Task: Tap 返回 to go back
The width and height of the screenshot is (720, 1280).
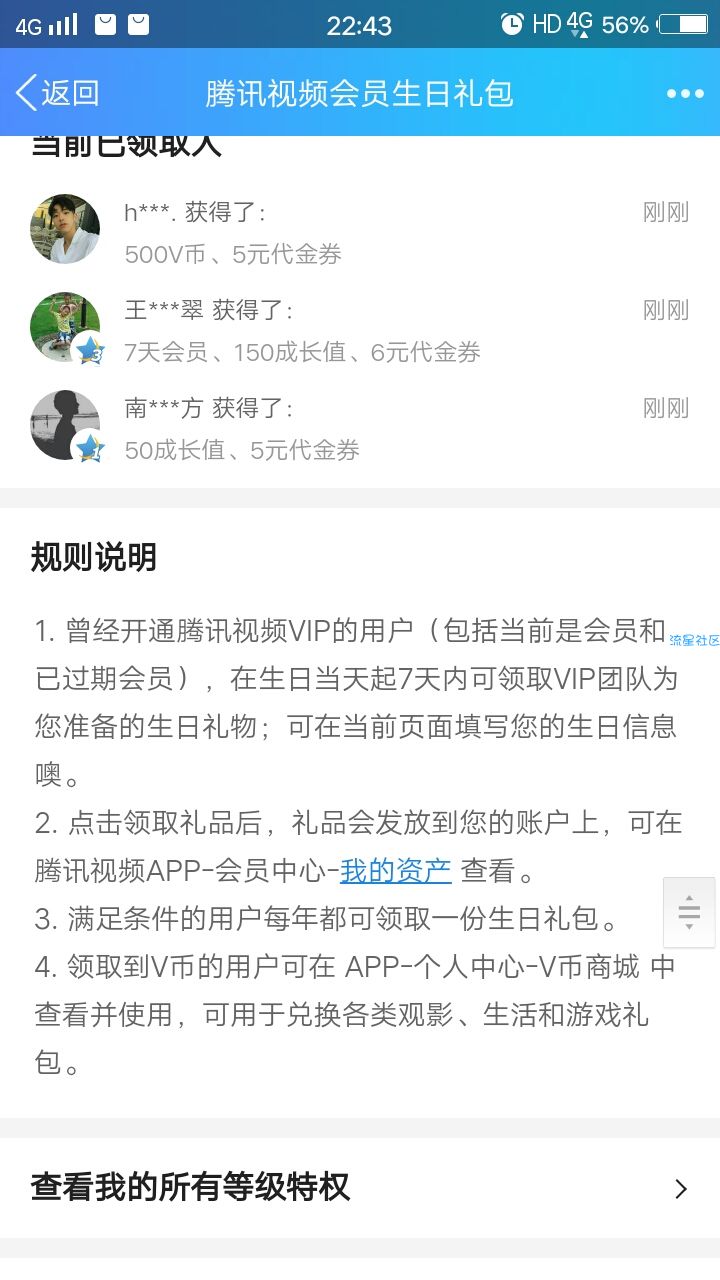Action: pyautogui.click(x=58, y=93)
